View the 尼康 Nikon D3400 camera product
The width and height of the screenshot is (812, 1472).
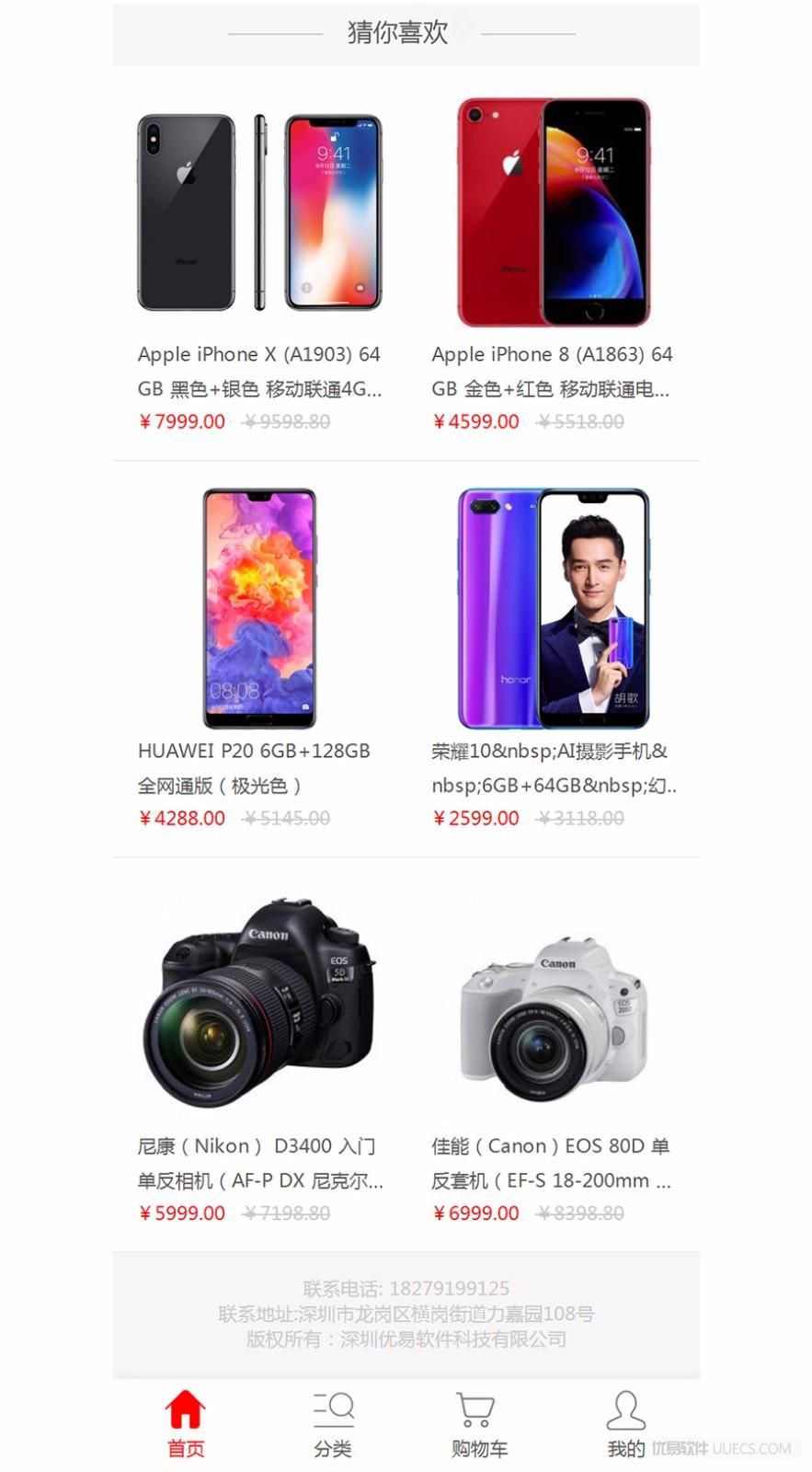[x=259, y=1054]
